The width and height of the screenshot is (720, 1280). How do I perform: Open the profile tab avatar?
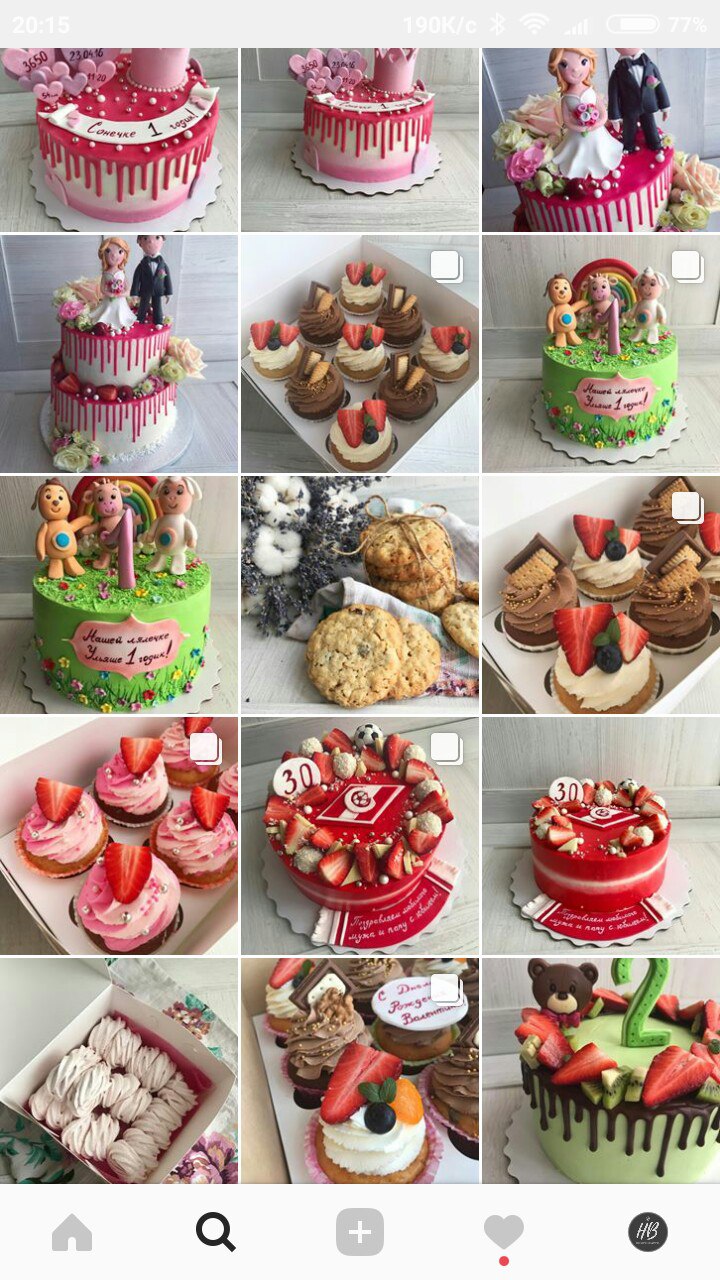(648, 1232)
